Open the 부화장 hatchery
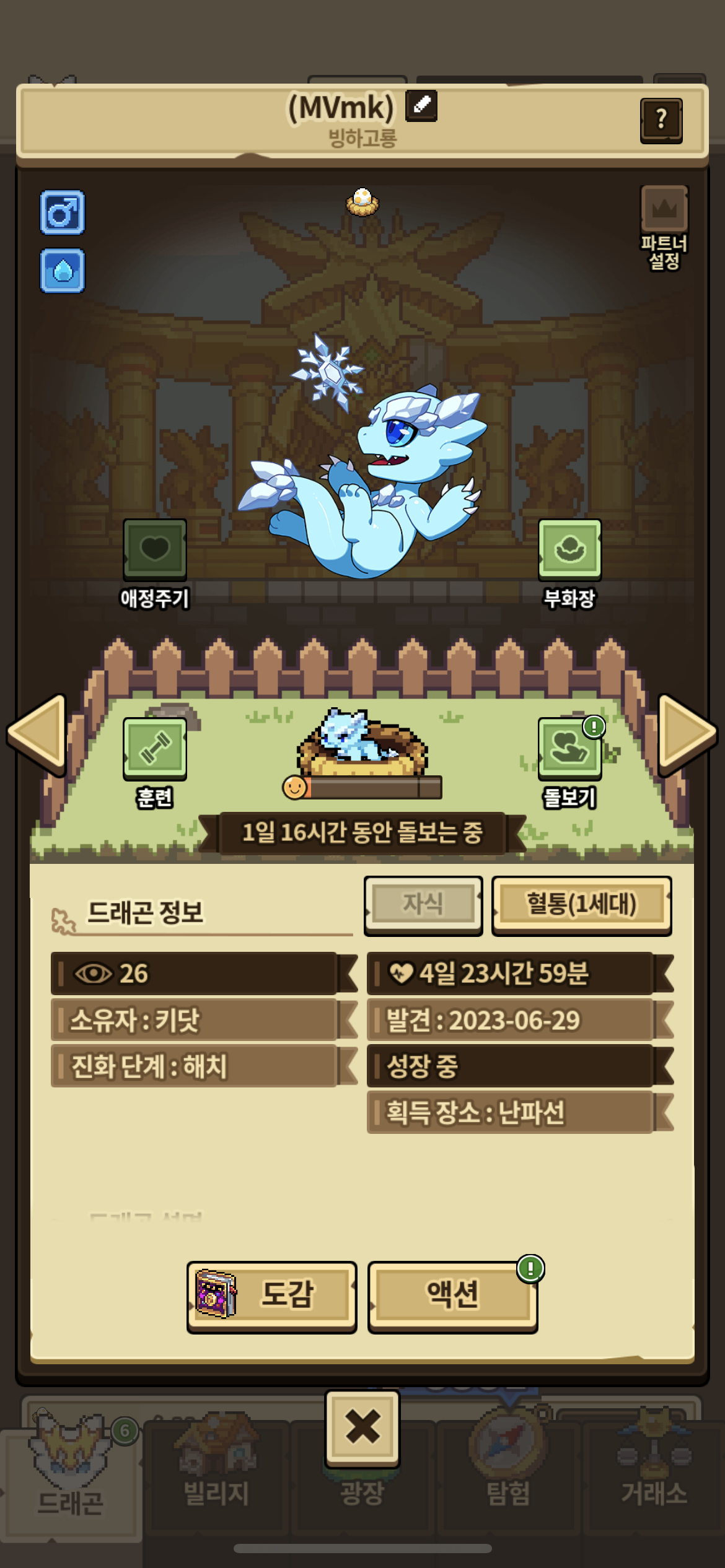Viewport: 725px width, 1568px height. click(569, 550)
